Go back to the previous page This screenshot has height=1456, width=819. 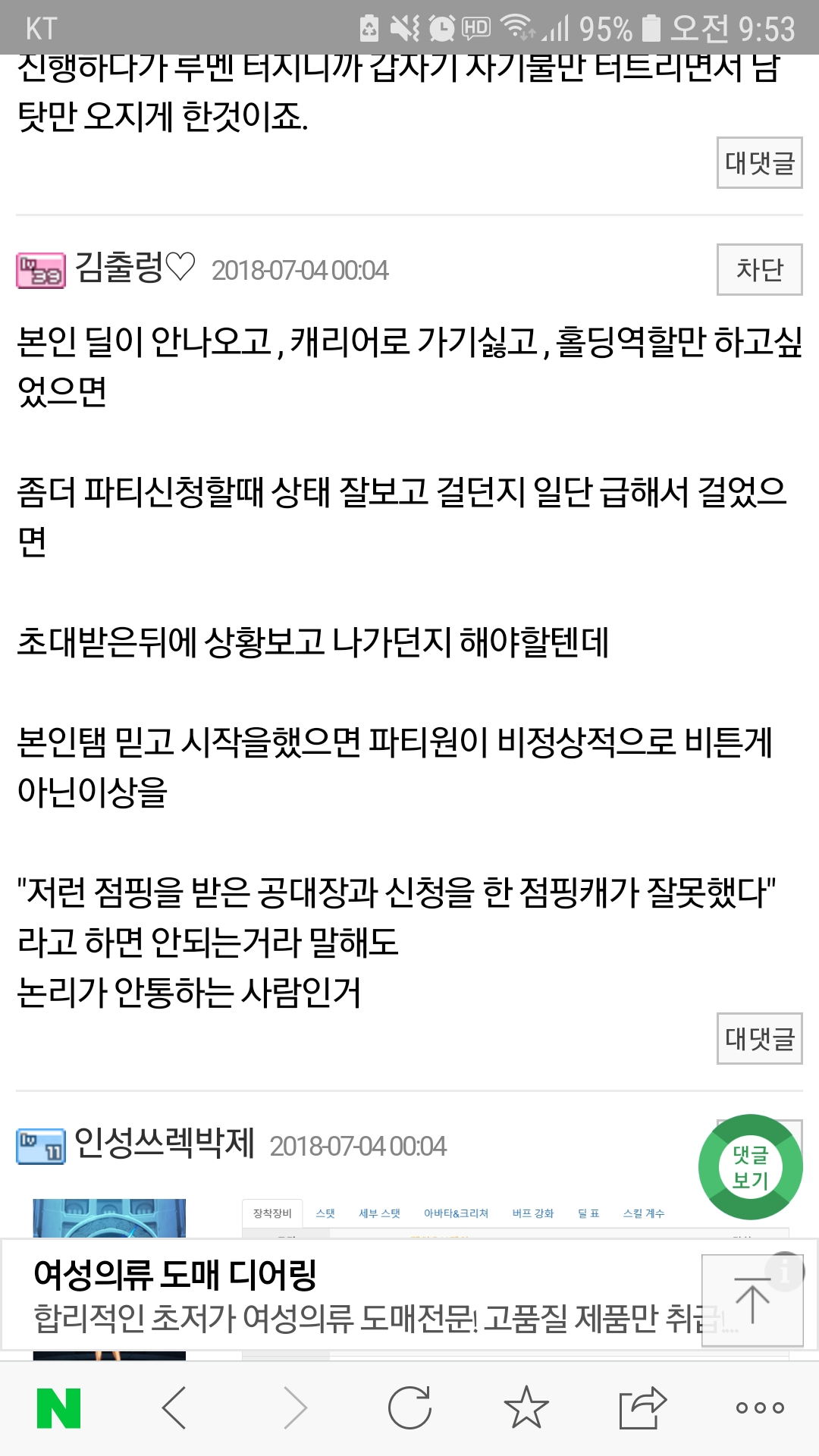pyautogui.click(x=174, y=1408)
